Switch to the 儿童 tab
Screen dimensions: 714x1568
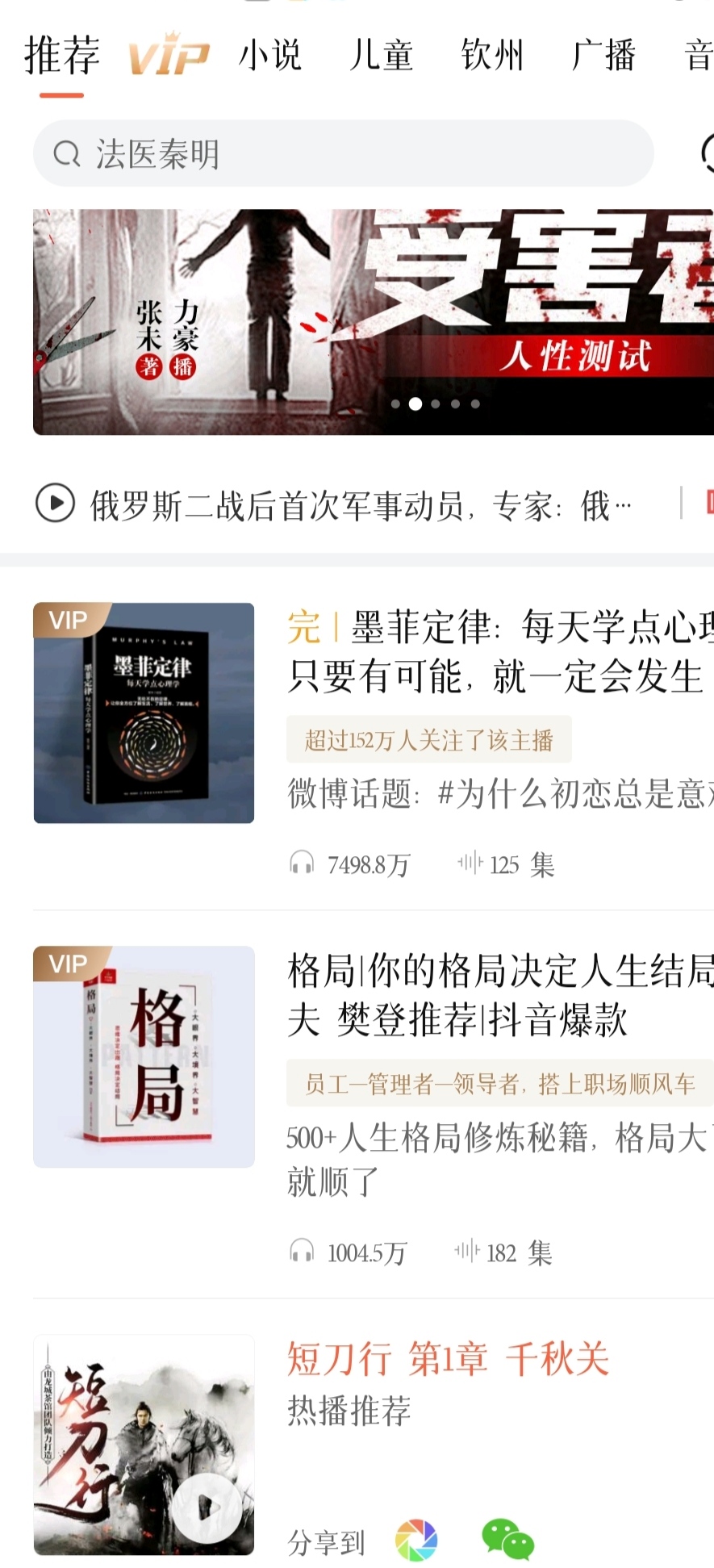click(381, 55)
